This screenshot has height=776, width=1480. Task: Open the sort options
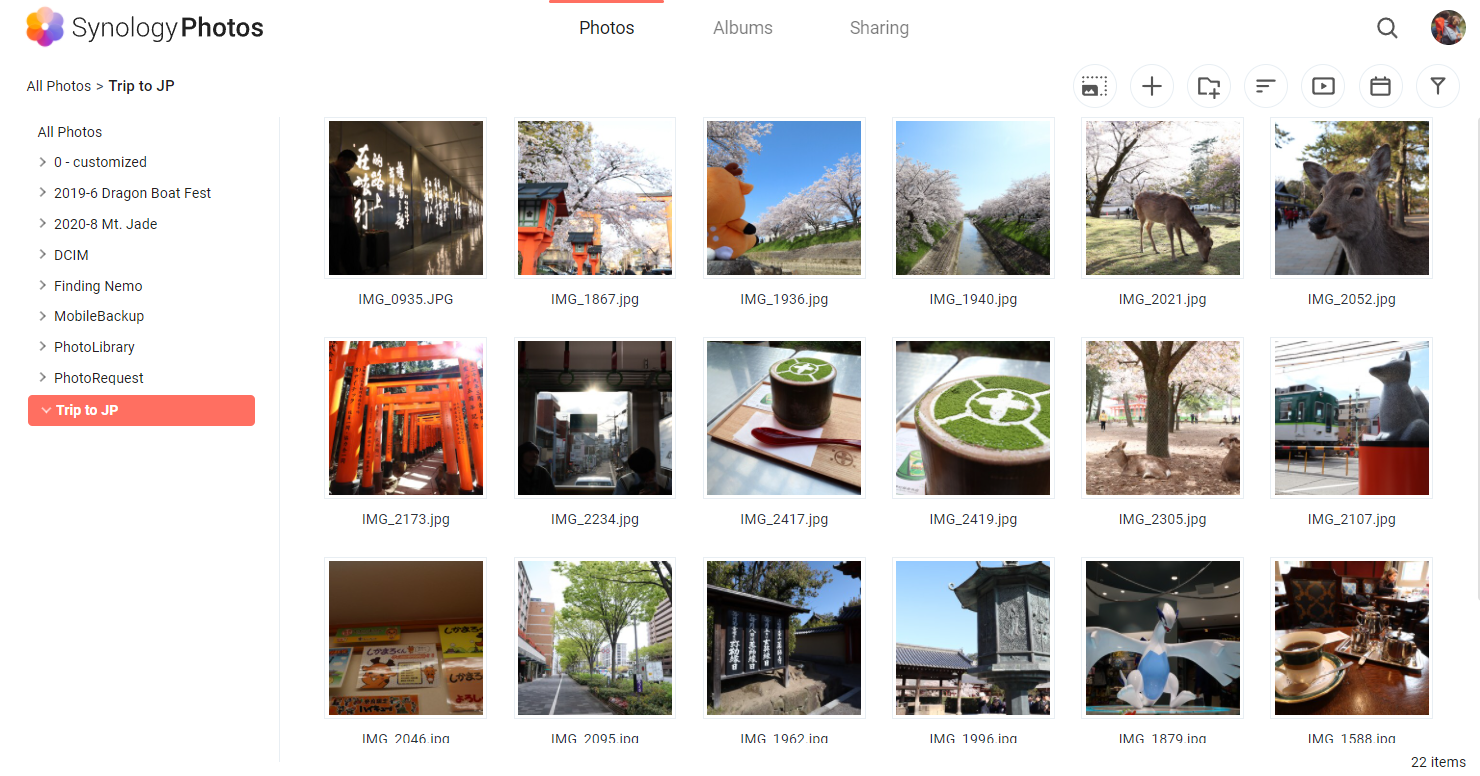[x=1265, y=87]
